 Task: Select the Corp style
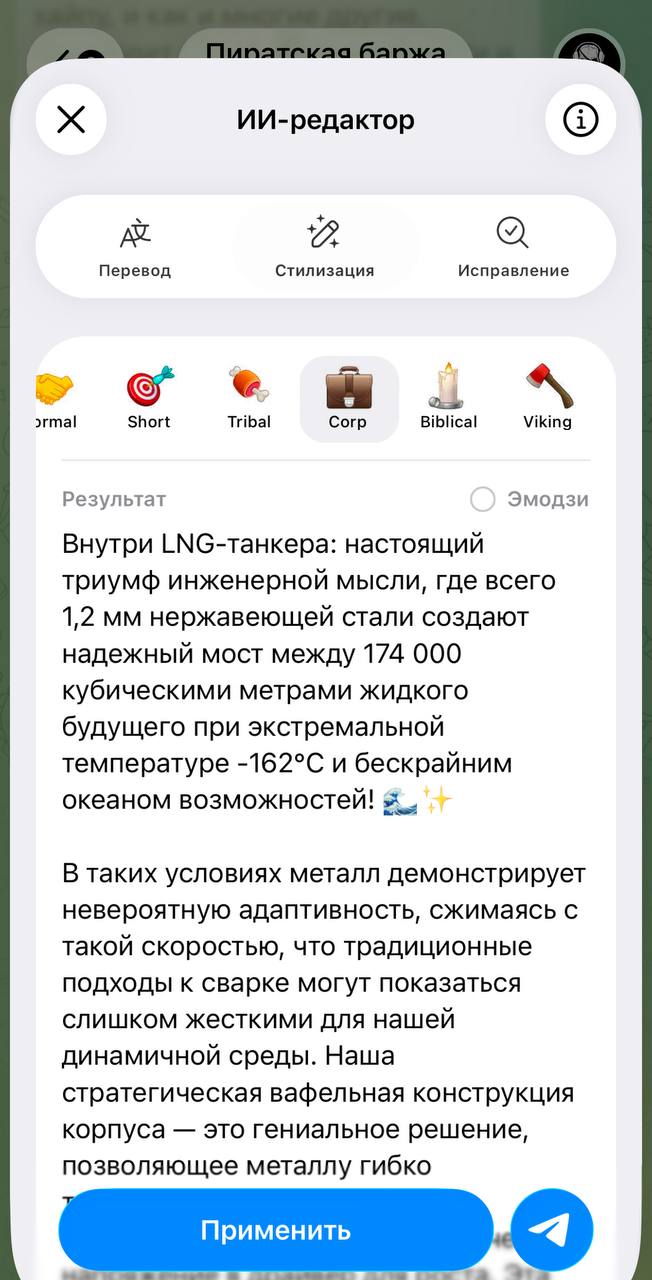(349, 398)
